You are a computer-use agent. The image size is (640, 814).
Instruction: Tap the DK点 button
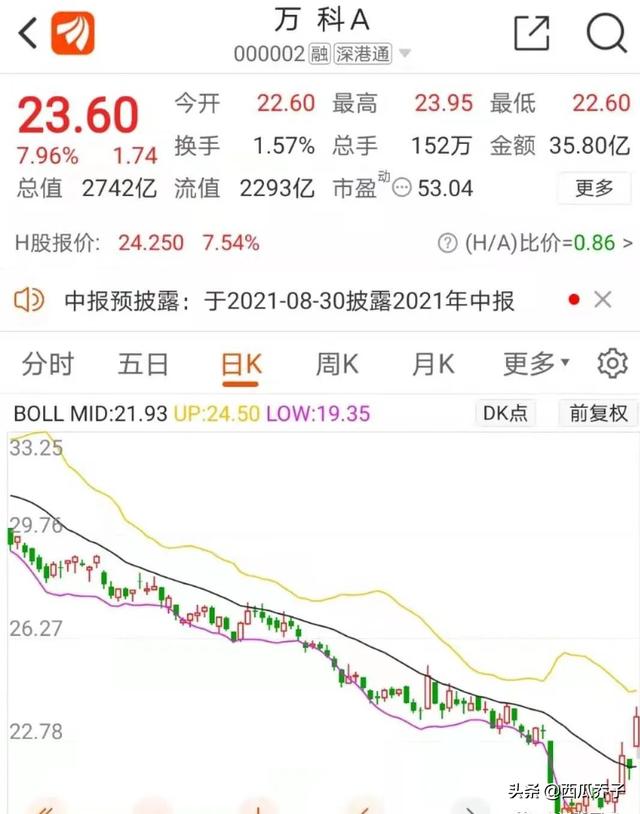(505, 413)
